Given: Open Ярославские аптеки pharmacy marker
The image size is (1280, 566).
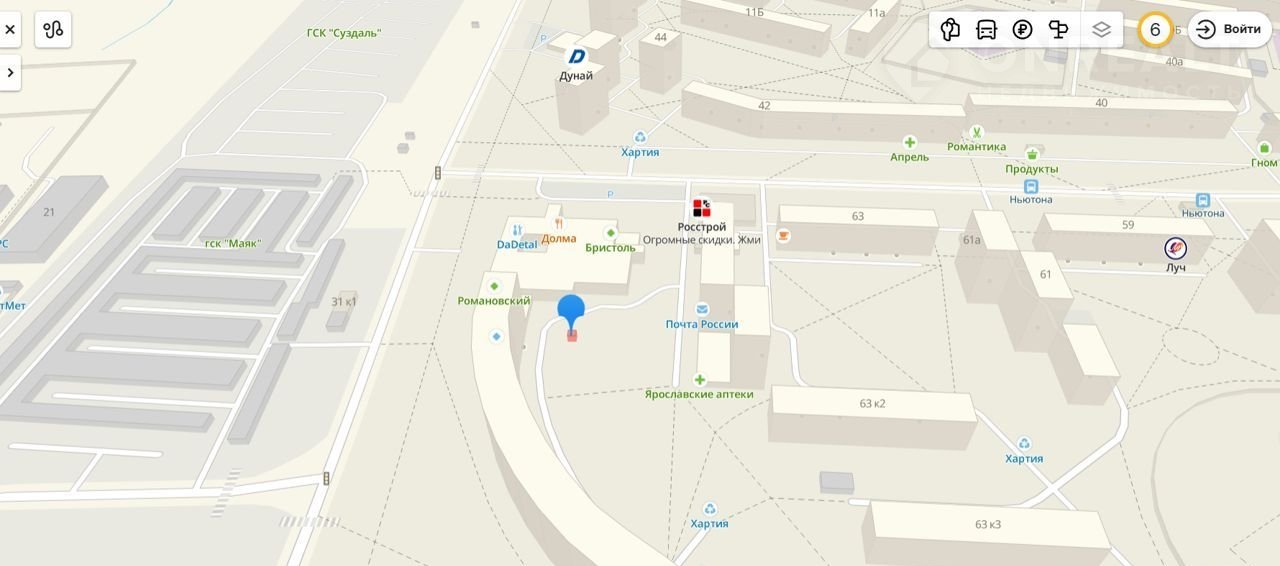Looking at the screenshot, I should [x=700, y=380].
